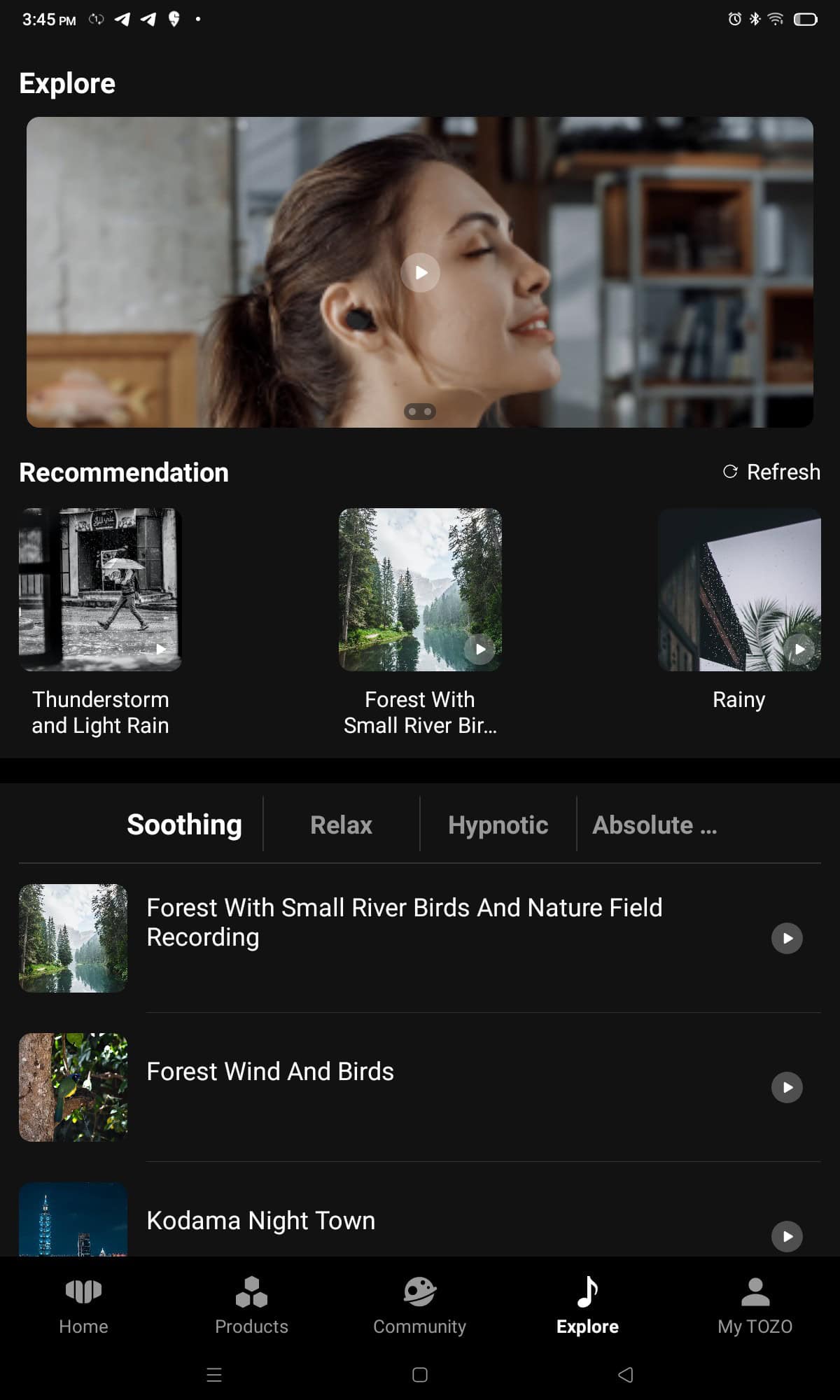Select the Absolute ... category tab
Viewport: 840px width, 1400px height.
[654, 825]
